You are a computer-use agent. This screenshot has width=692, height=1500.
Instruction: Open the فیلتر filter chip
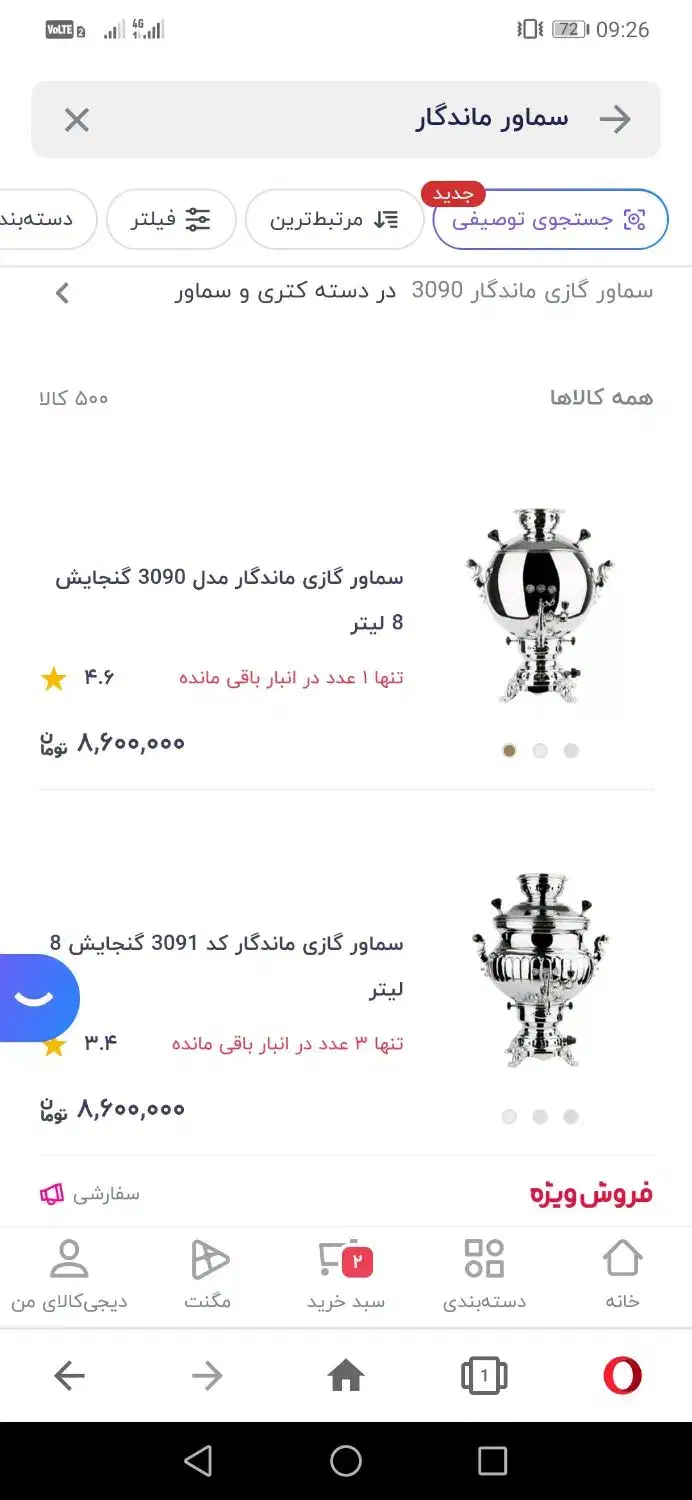point(170,220)
